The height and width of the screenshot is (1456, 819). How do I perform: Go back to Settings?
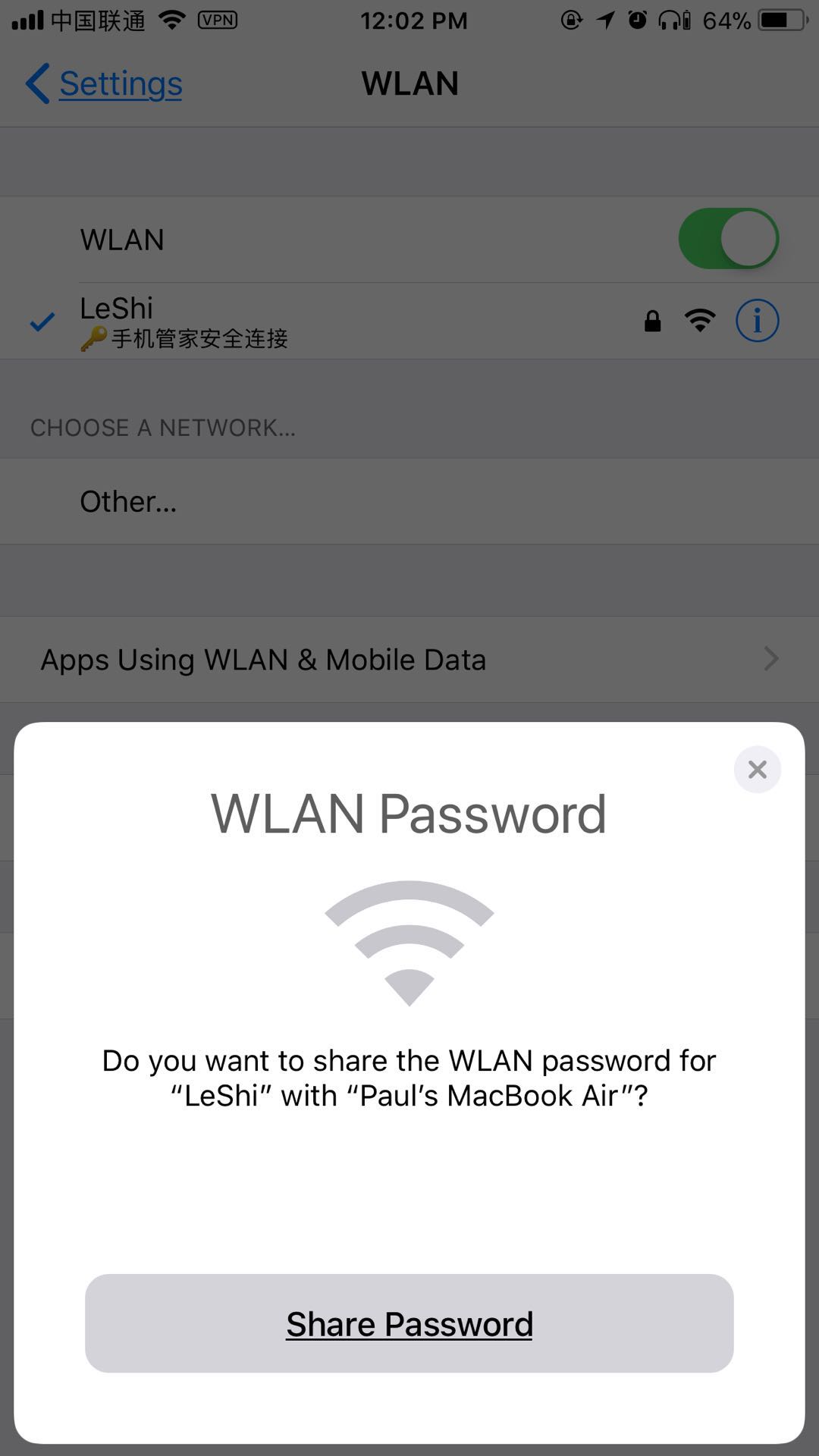[105, 83]
